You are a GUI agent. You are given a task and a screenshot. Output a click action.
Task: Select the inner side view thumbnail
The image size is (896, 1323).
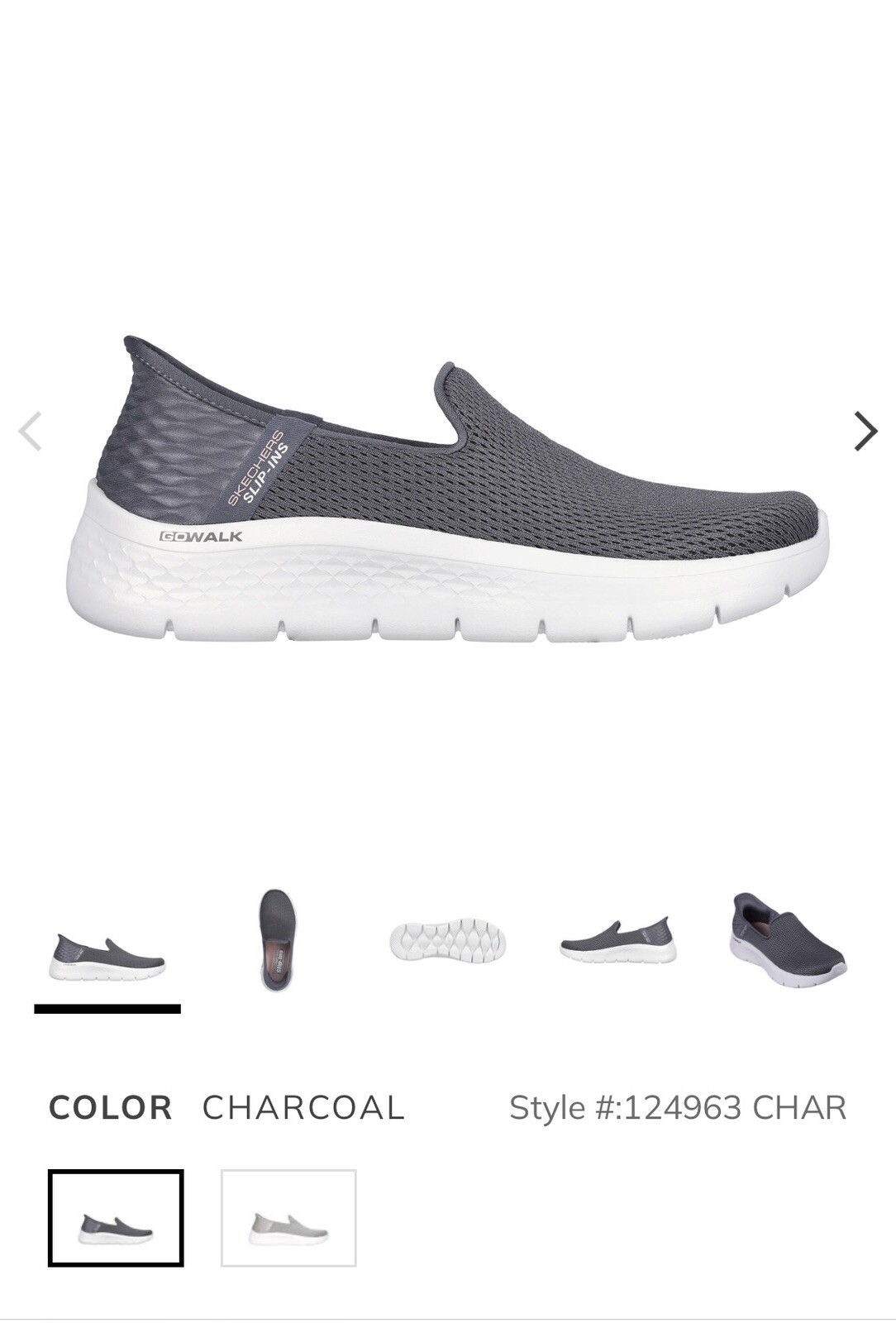617,941
